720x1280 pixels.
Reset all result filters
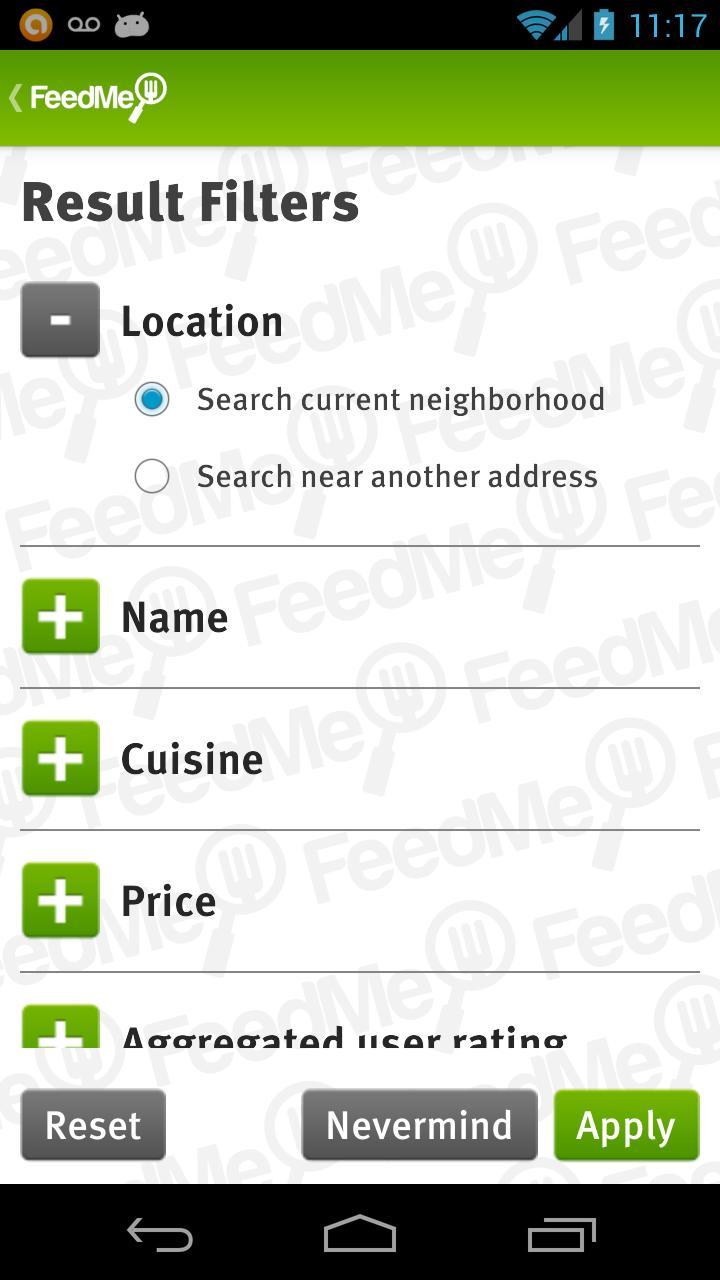[x=93, y=1124]
